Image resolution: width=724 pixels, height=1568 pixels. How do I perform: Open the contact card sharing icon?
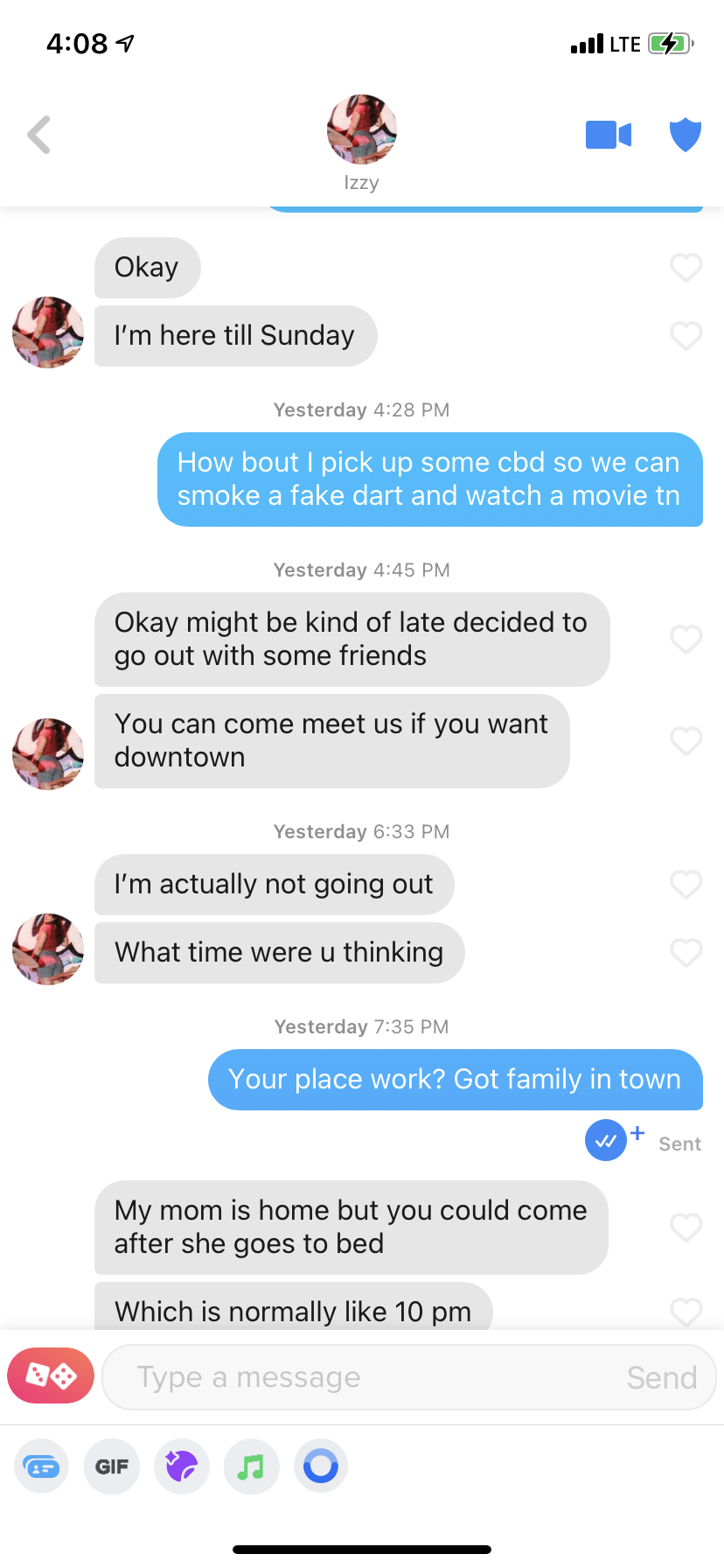[41, 1466]
